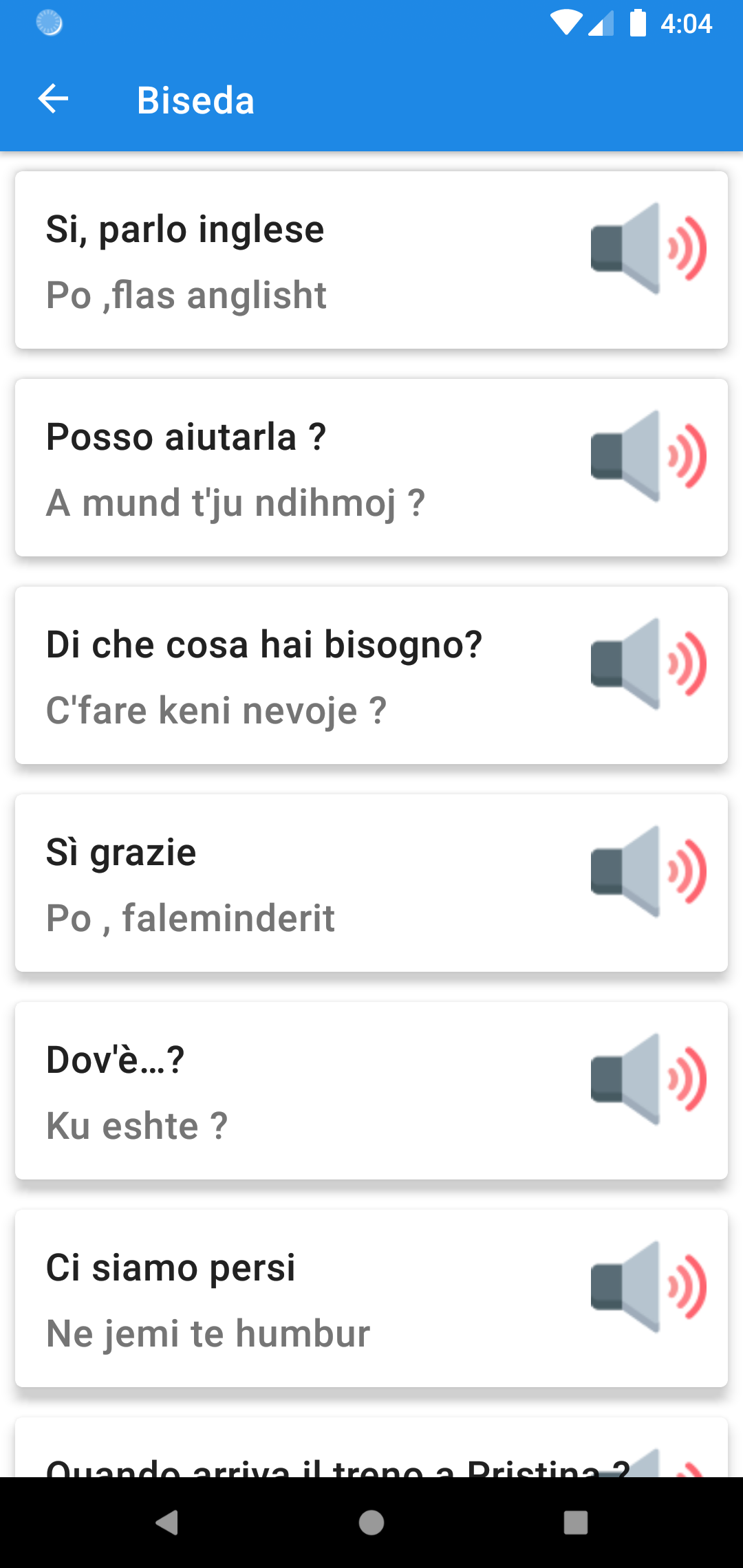Go back using the app bar arrow

(x=53, y=99)
